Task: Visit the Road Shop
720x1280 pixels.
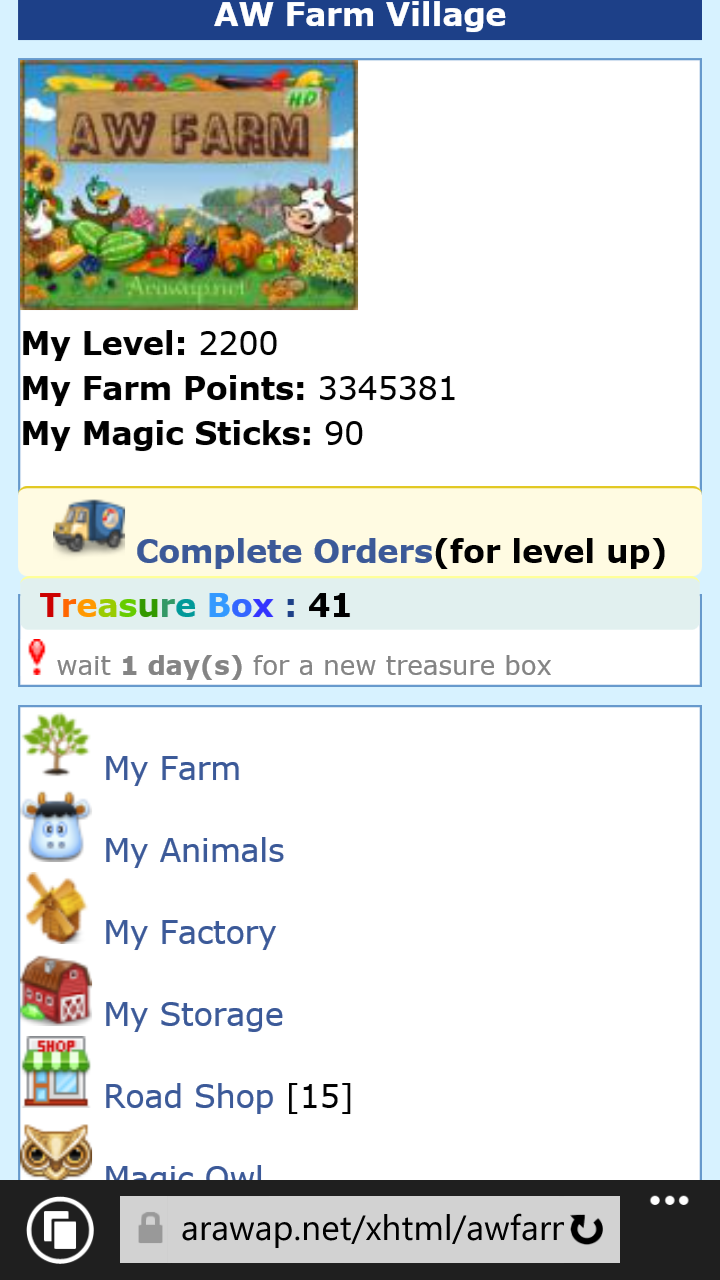Action: 189,1097
